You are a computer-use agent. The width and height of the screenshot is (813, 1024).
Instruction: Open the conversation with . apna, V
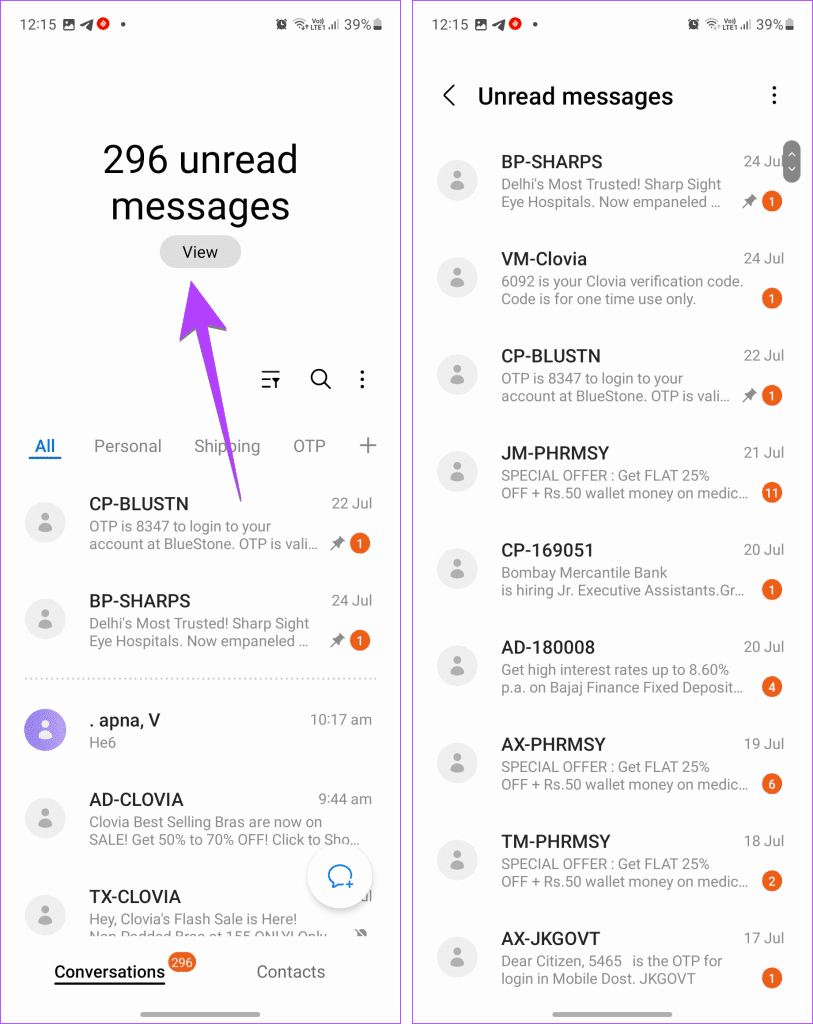[200, 730]
